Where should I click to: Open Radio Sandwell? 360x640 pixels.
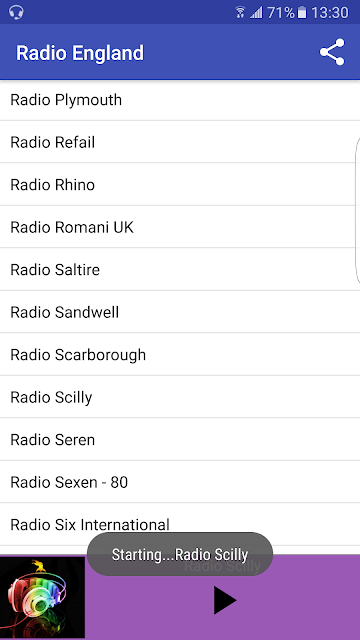(180, 312)
